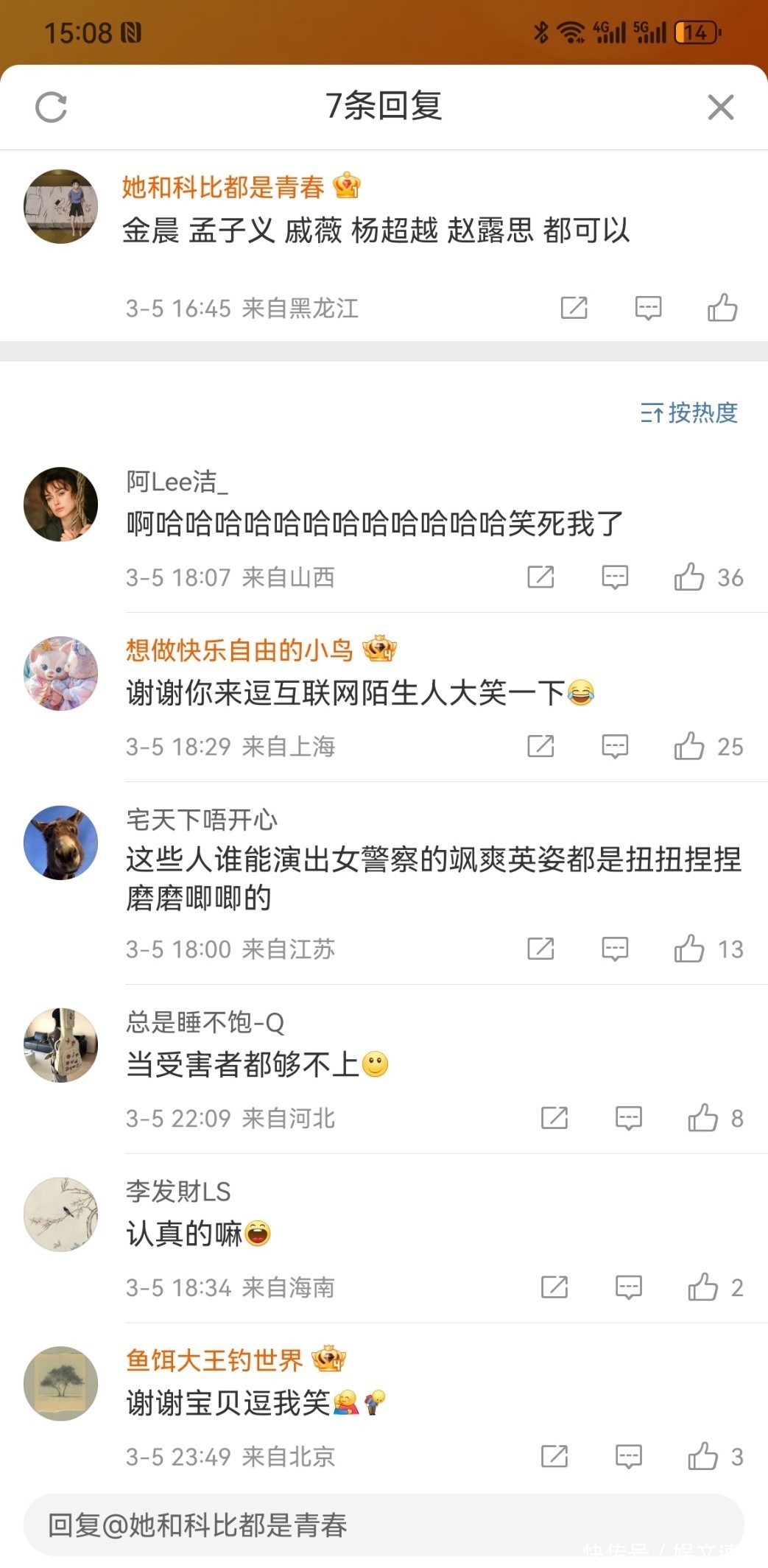Screen dimensions: 768x1568
Task: Open 宅天下唔开心's profile avatar
Action: (61, 842)
